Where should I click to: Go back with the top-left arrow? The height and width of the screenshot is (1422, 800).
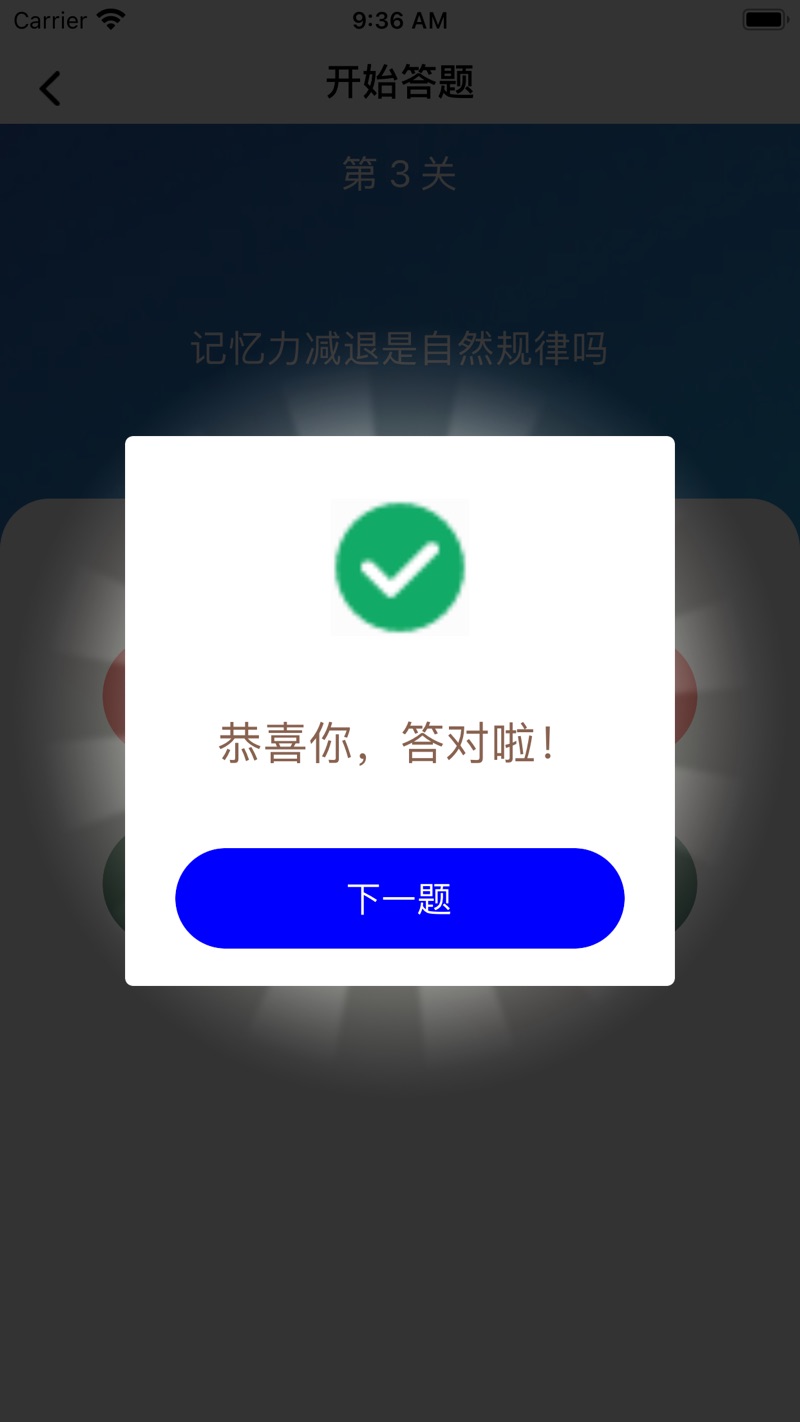tap(49, 88)
